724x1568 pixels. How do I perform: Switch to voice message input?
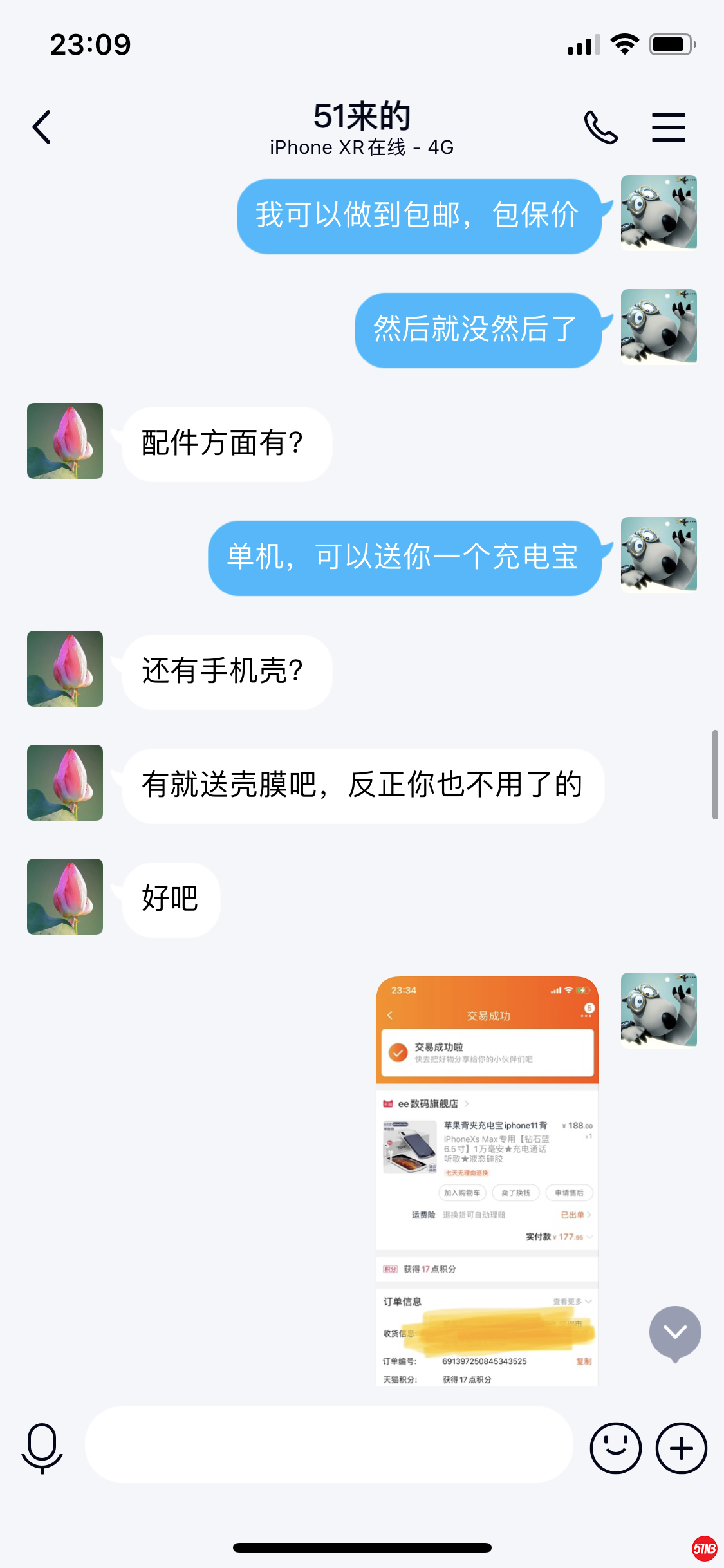point(42,1448)
